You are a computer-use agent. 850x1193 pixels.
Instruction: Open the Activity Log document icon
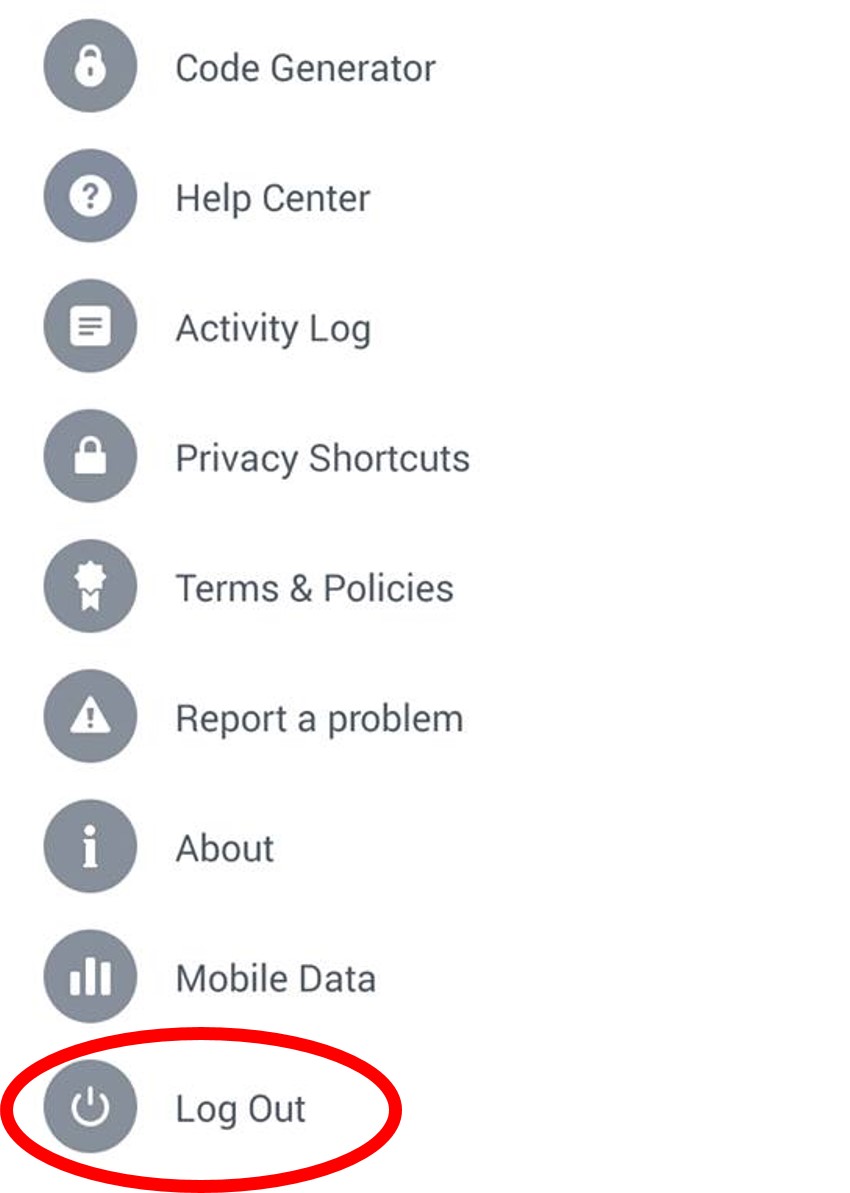click(89, 327)
